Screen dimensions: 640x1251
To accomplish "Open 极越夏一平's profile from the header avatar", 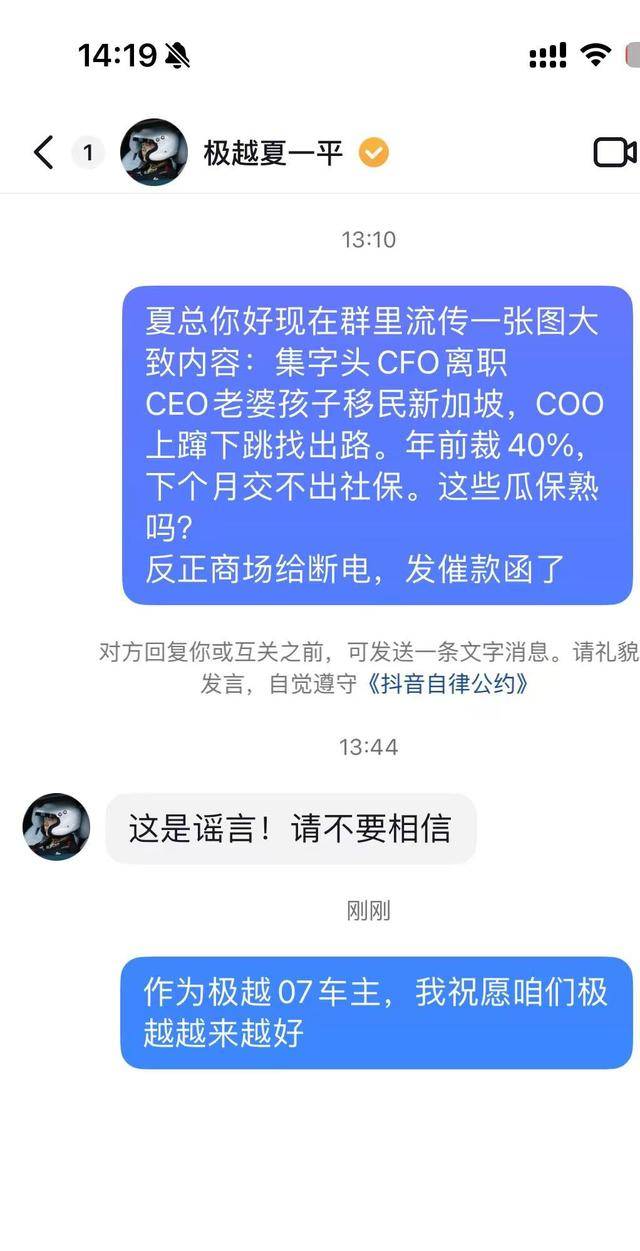I will pyautogui.click(x=154, y=152).
